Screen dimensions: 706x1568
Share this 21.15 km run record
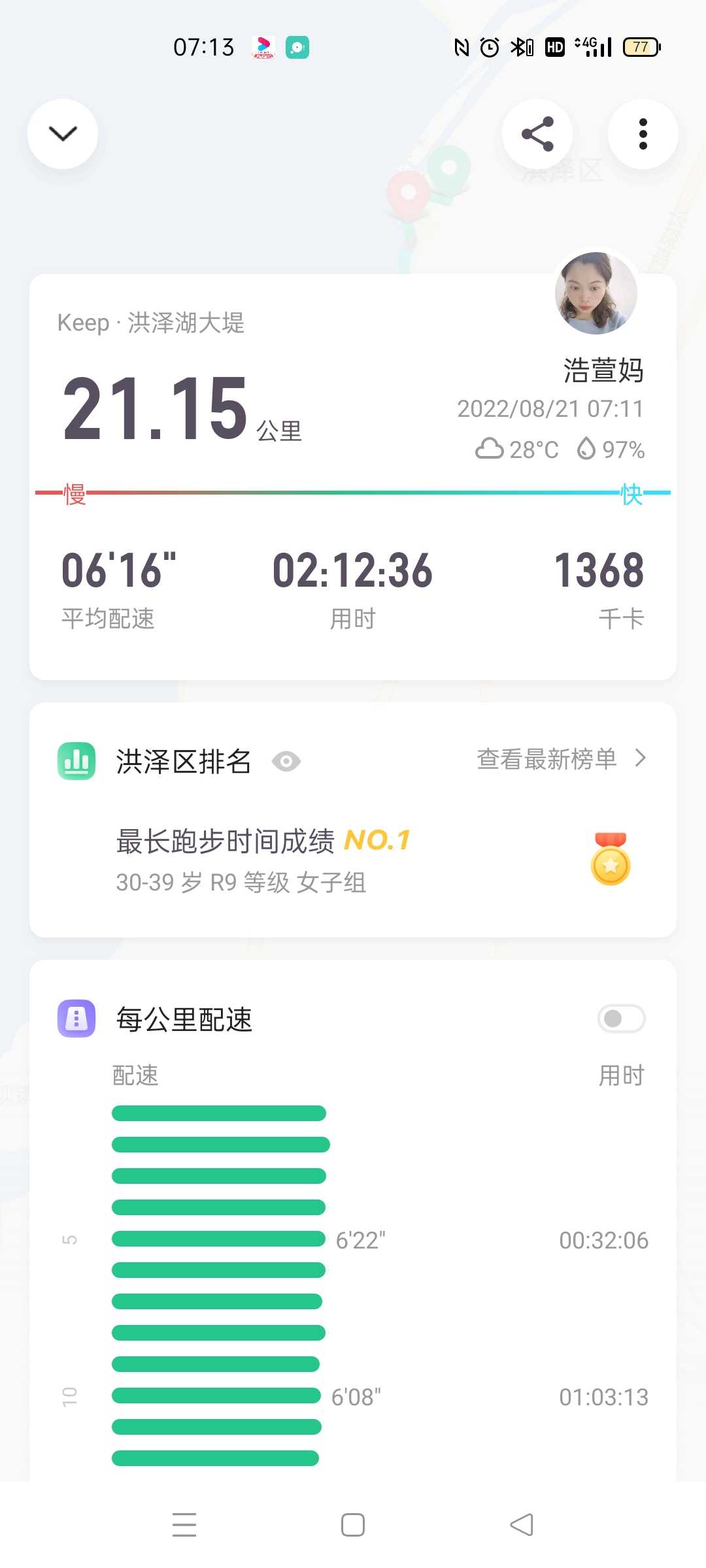537,134
